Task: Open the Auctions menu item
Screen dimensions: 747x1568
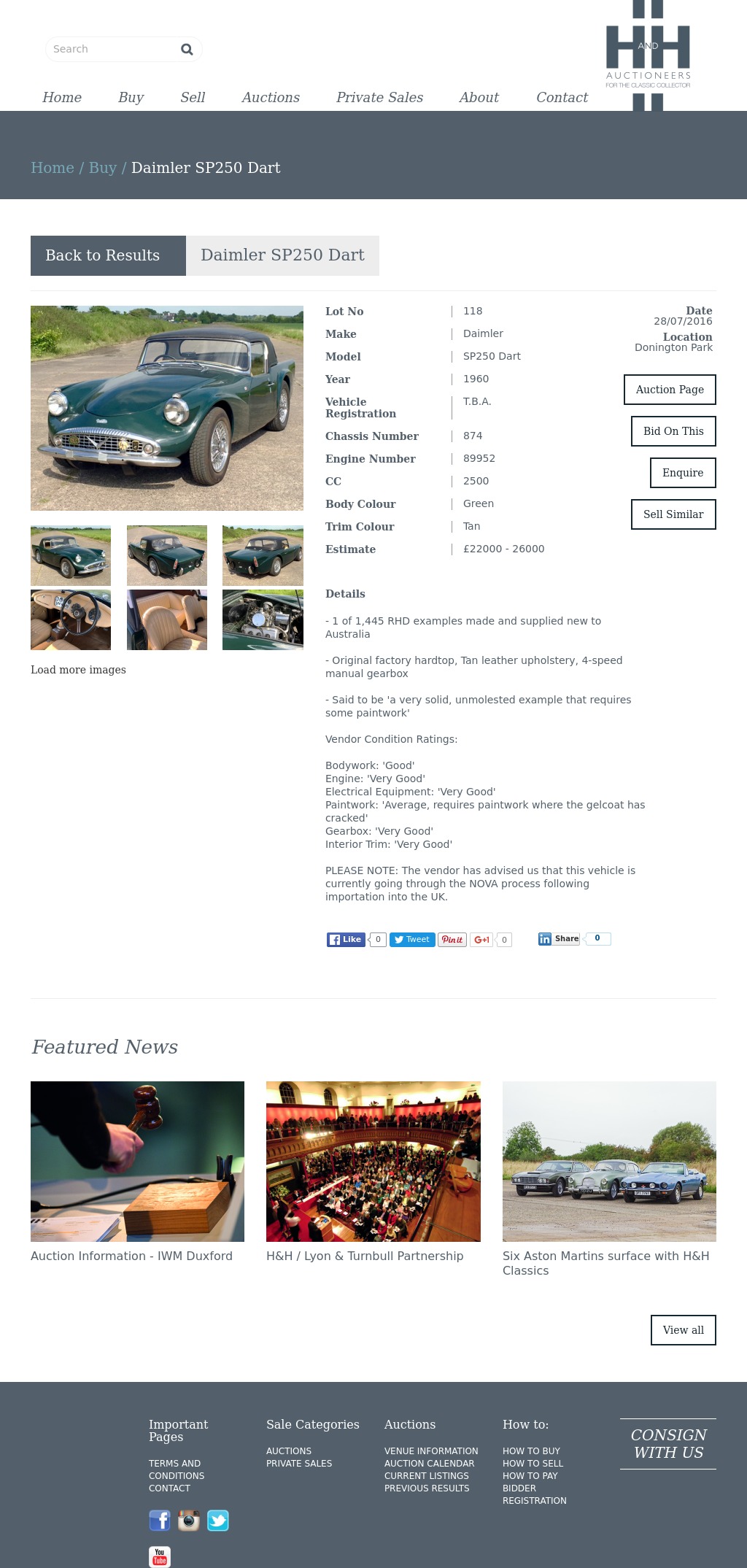Action: pyautogui.click(x=271, y=98)
